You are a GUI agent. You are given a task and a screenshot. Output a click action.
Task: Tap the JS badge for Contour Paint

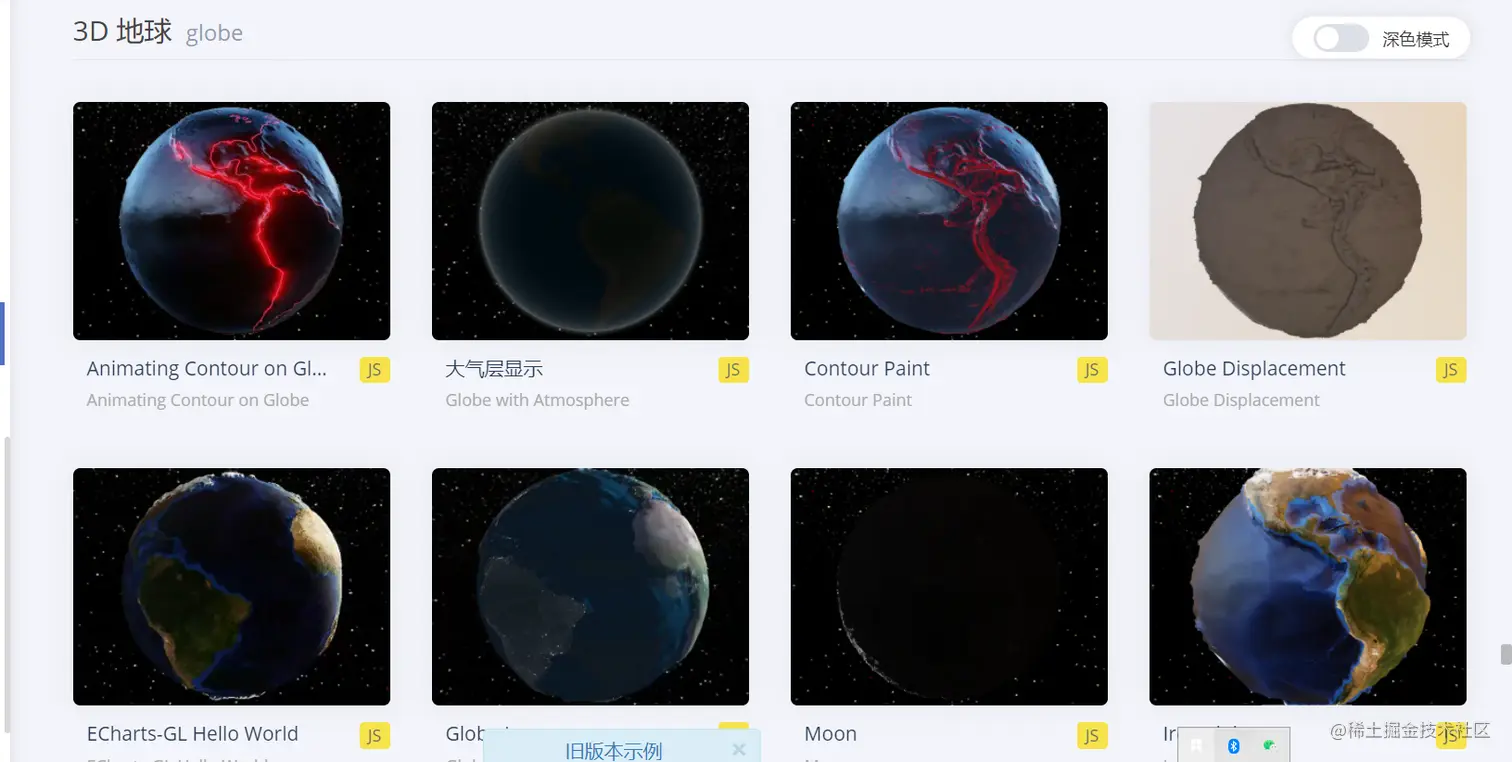click(1092, 370)
